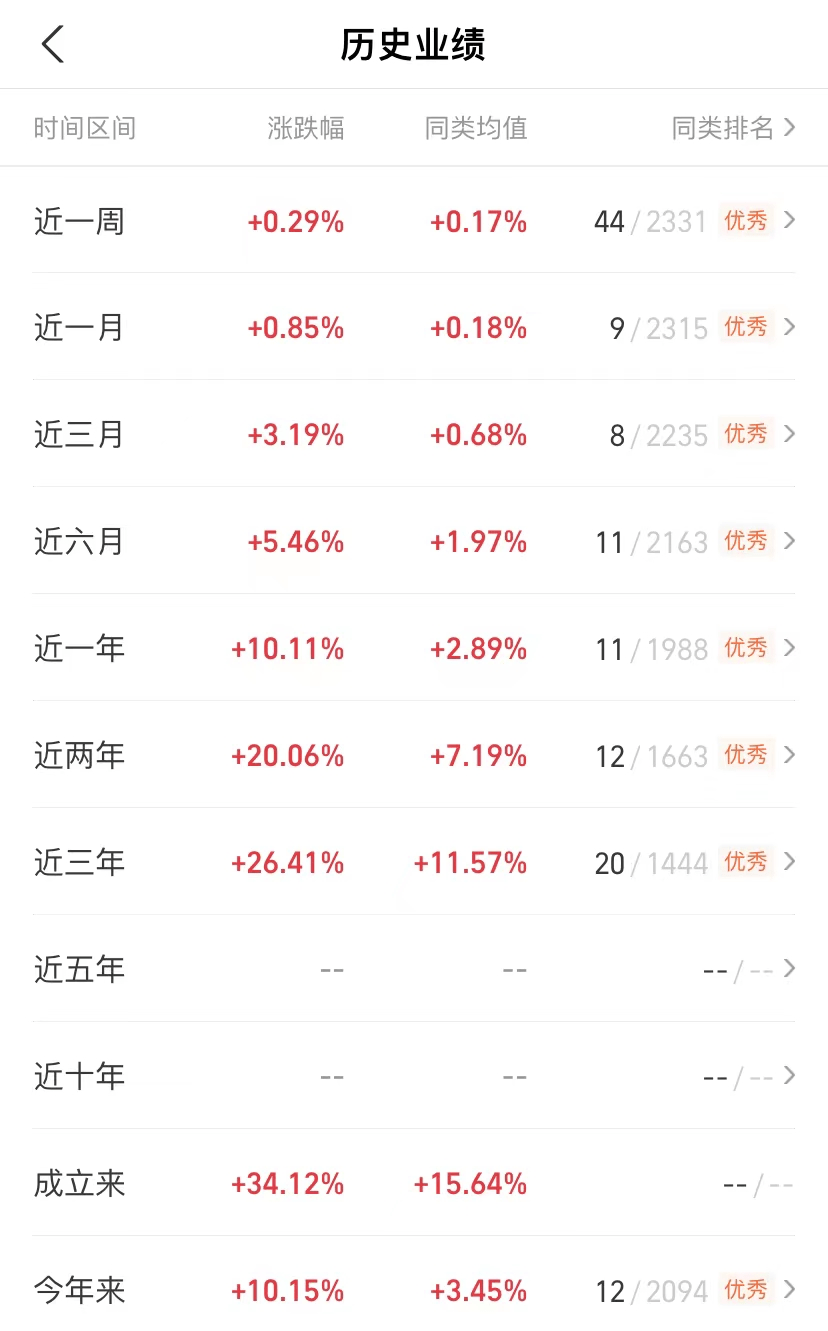828x1331 pixels.
Task: View 近两年 ranking details
Action: pyautogui.click(x=789, y=755)
